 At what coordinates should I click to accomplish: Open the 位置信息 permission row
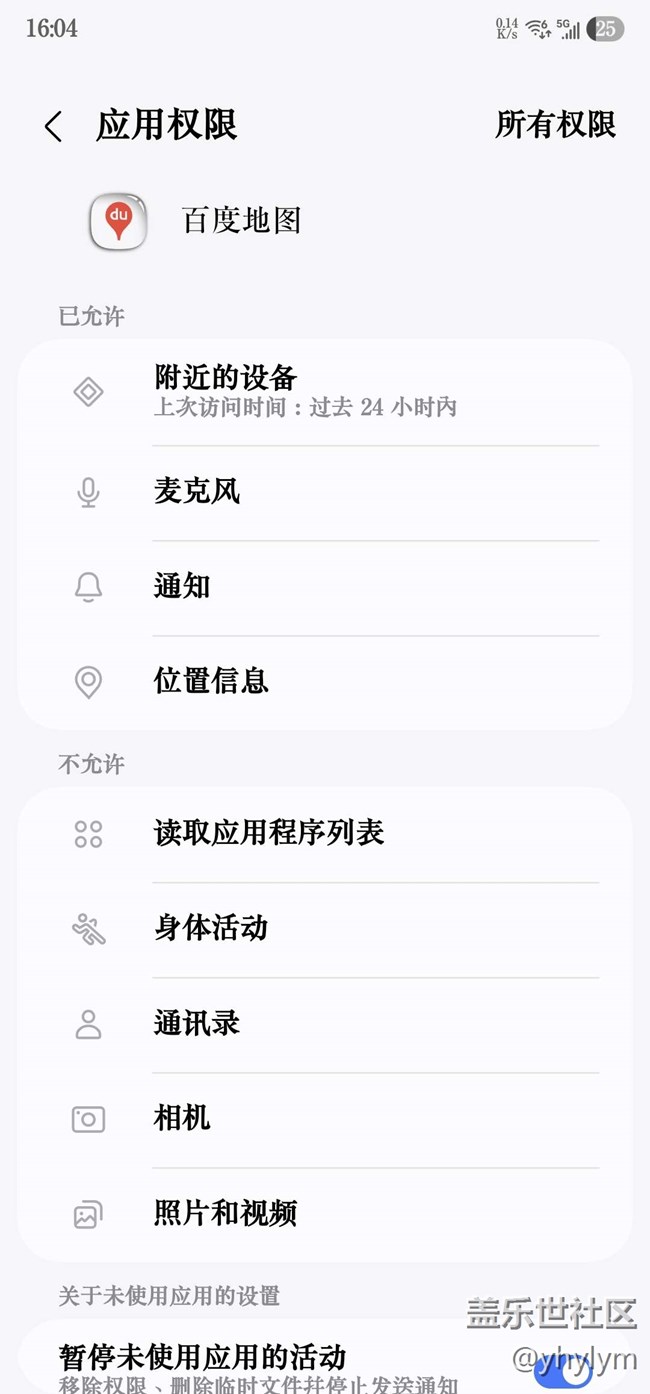click(x=325, y=682)
